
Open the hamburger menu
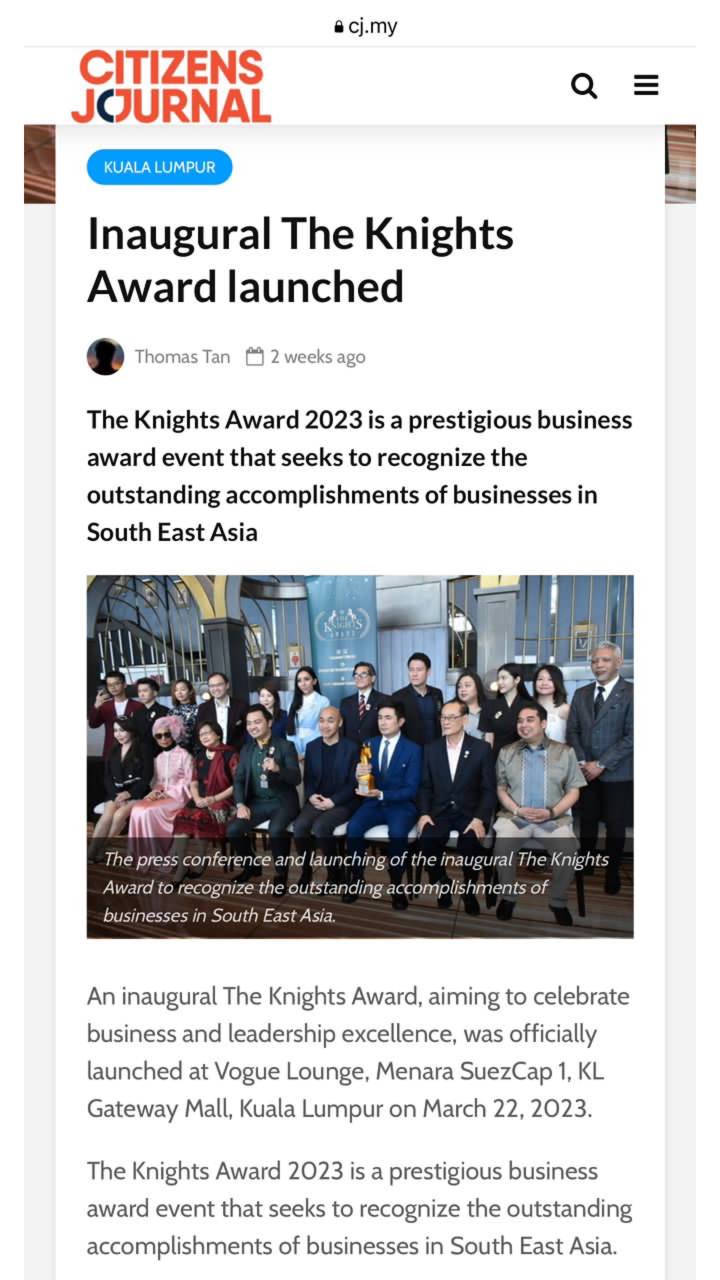(646, 86)
